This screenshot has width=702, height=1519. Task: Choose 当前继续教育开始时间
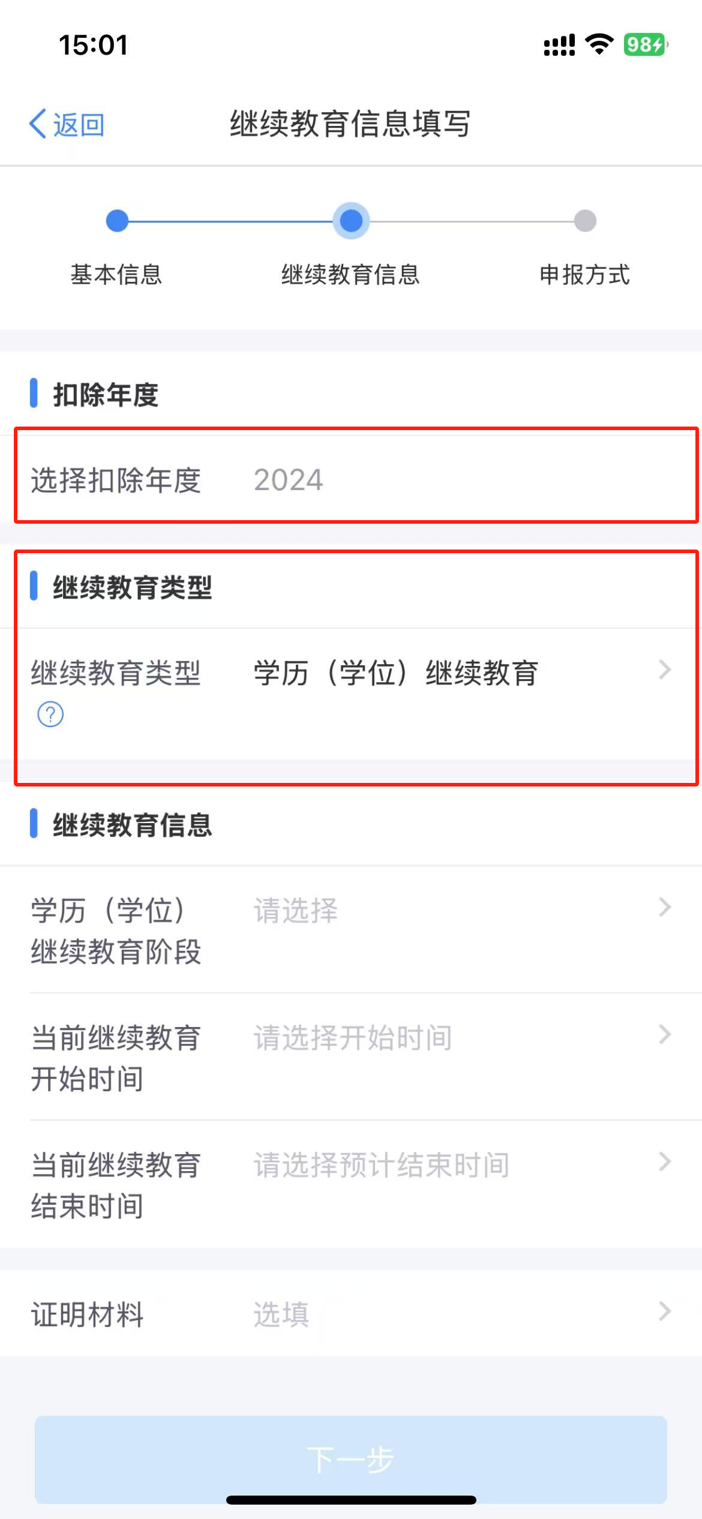pos(351,1057)
